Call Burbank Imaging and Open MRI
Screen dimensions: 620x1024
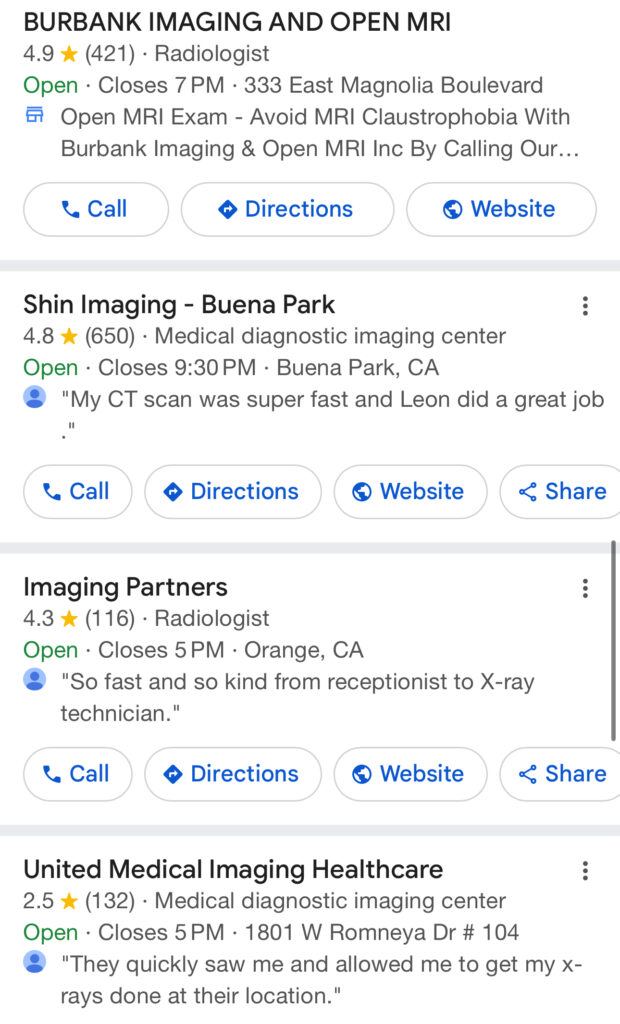coord(95,209)
